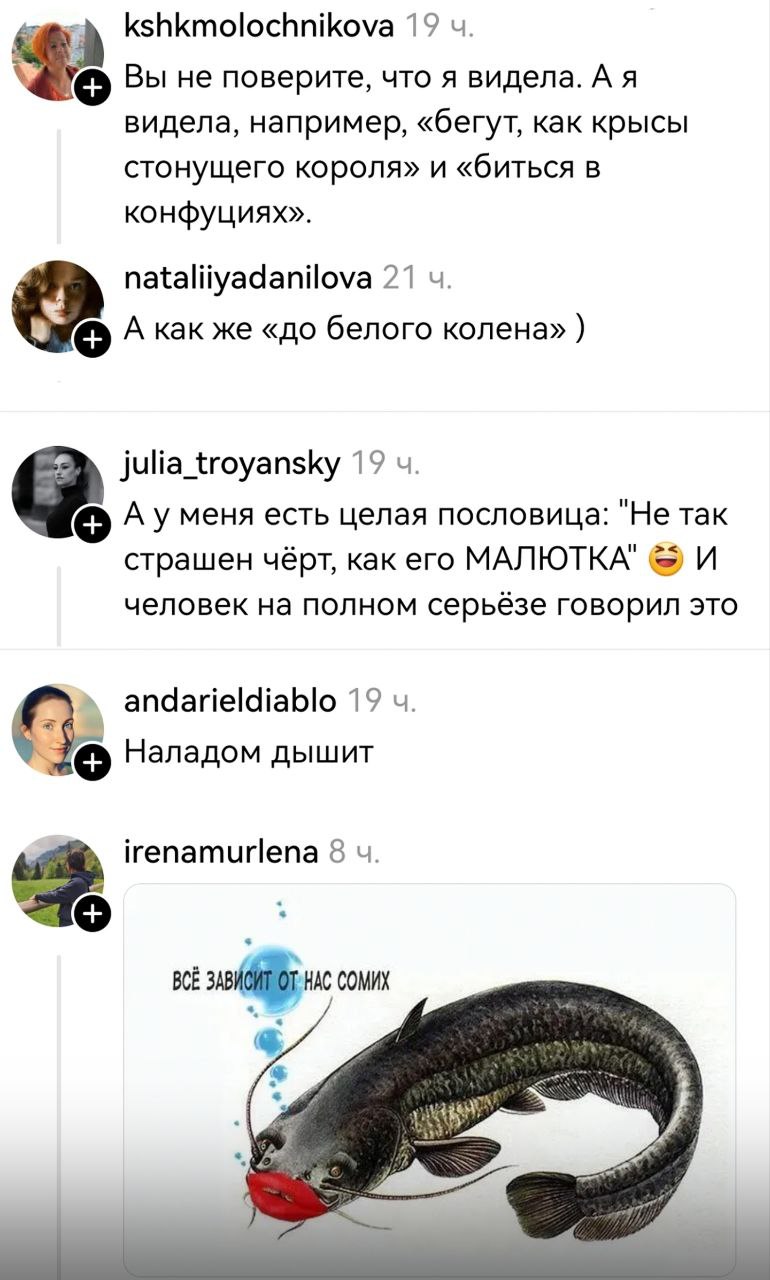Click the follow plus icon on nataliiyadanilova's avatar

click(x=95, y=340)
